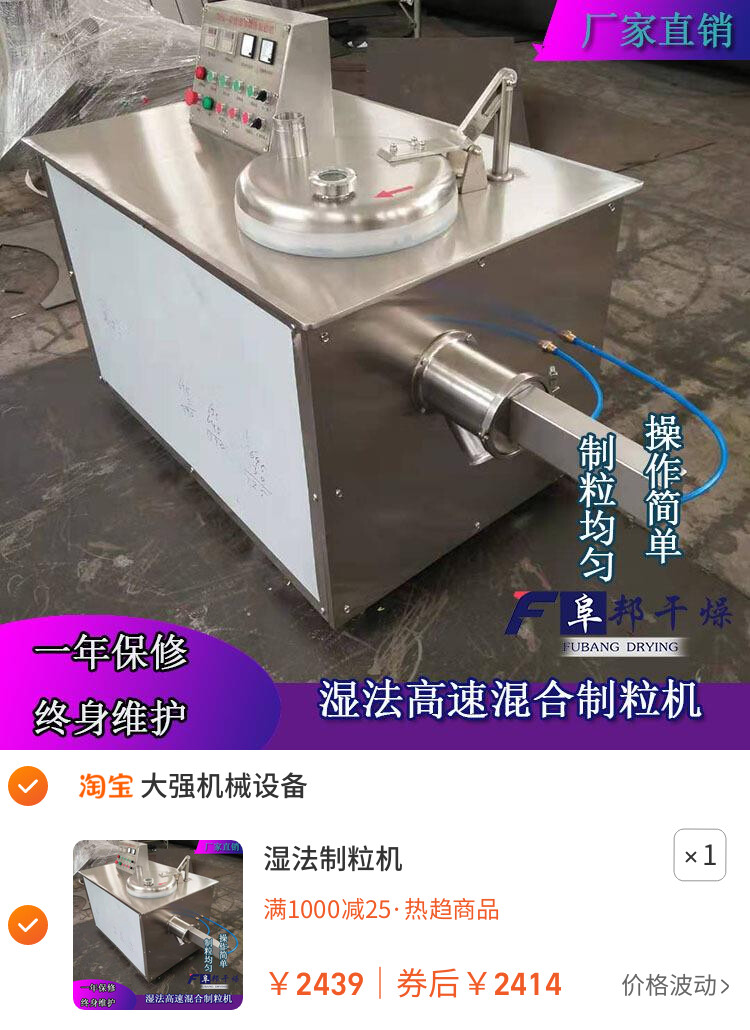
Task: Toggle the 大强机械设备 shop checkbox
Action: [28, 786]
